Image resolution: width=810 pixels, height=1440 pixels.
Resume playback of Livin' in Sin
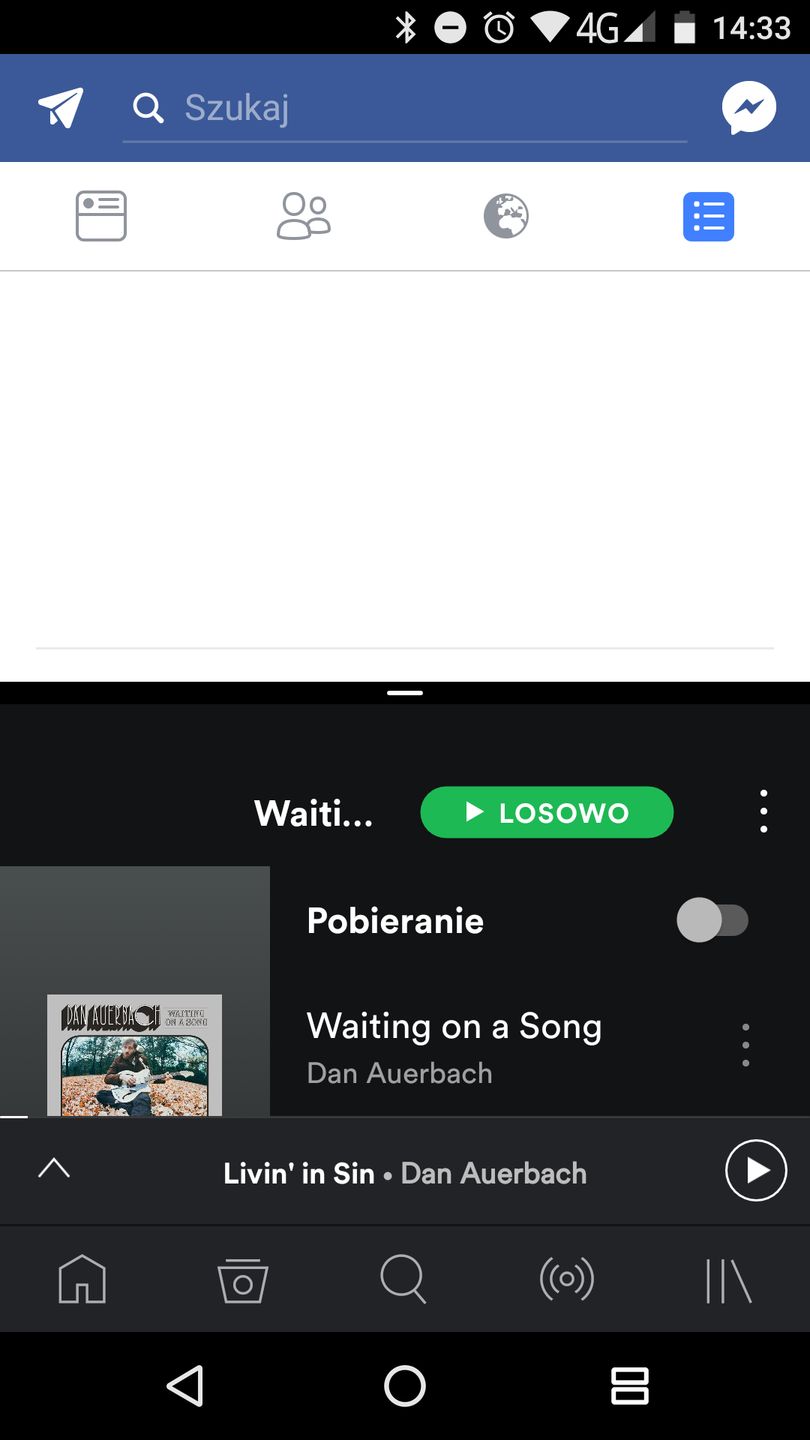(x=756, y=1170)
